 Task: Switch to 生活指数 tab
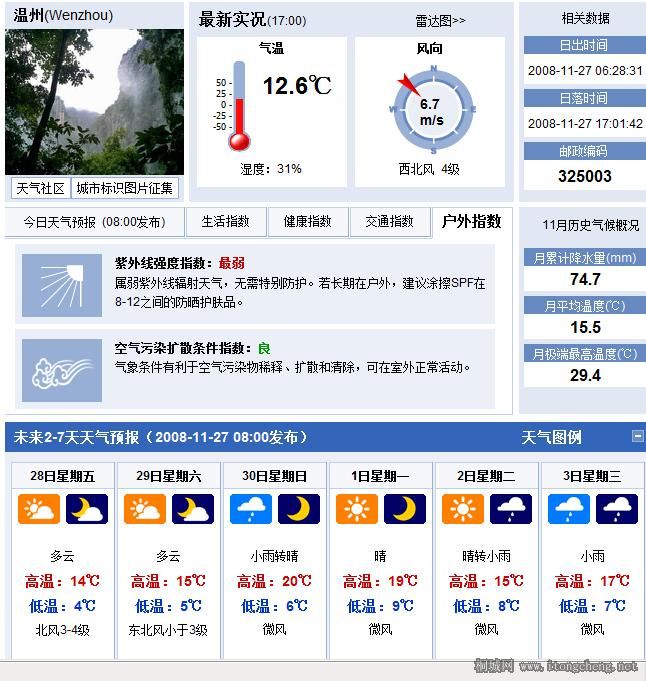tap(225, 222)
